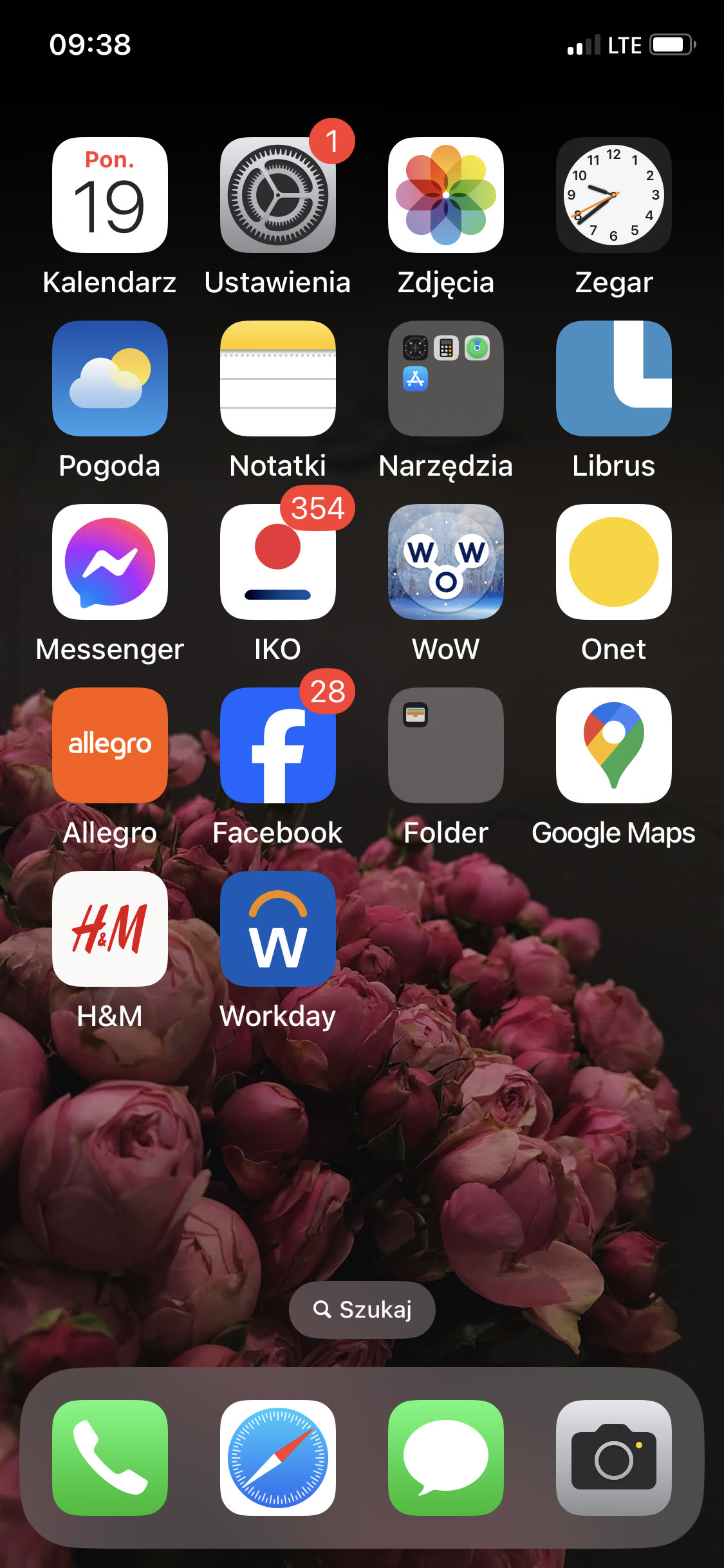This screenshot has height=1568, width=724.
Task: Launch the WoW word game
Action: pos(446,562)
